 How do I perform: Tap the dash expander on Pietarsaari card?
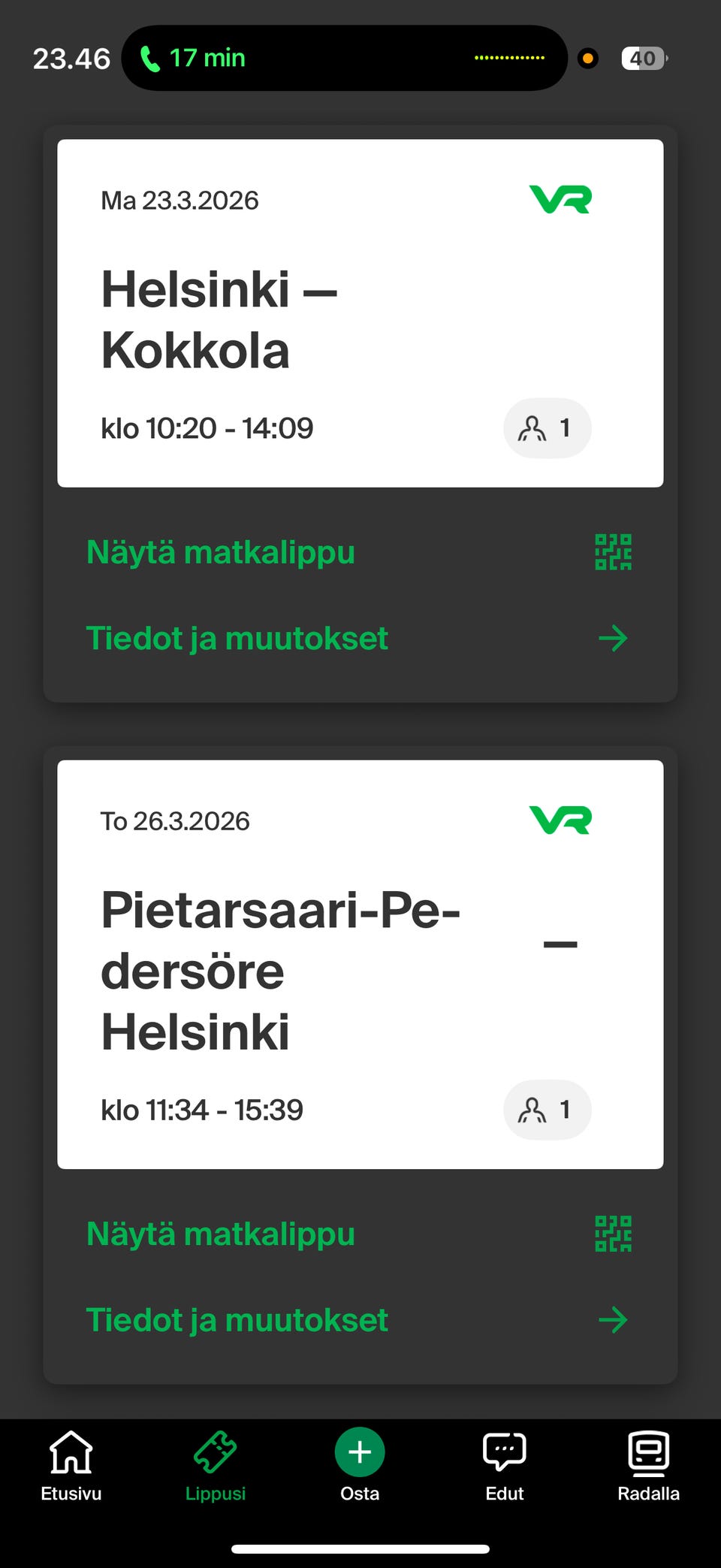561,944
